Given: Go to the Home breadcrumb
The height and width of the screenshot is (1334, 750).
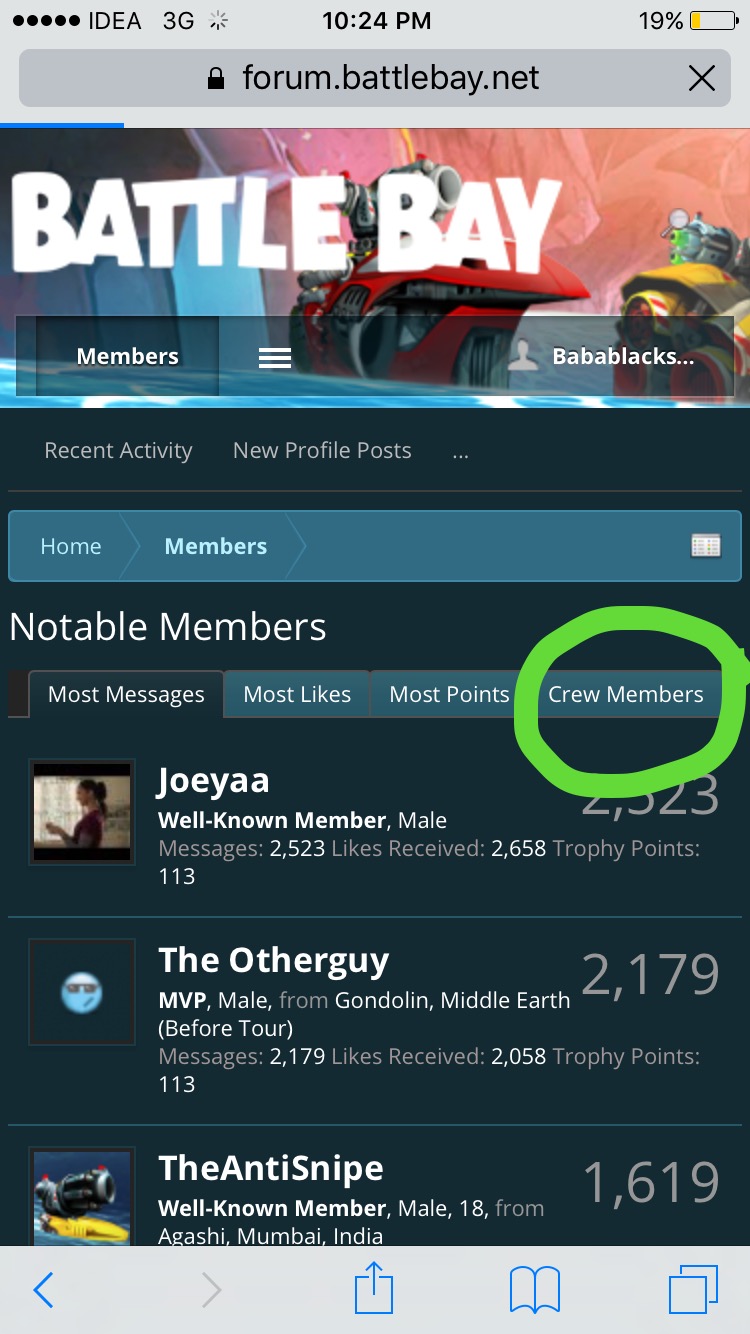Looking at the screenshot, I should coord(70,546).
